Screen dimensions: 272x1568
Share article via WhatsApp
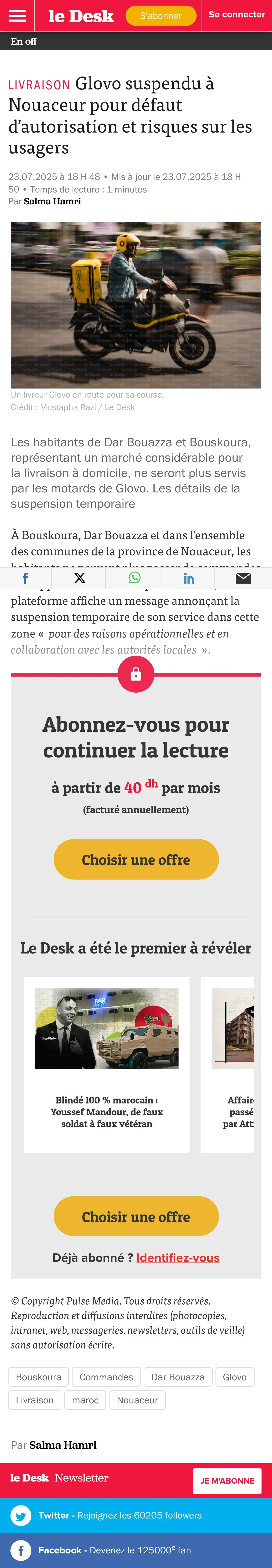pos(134,578)
